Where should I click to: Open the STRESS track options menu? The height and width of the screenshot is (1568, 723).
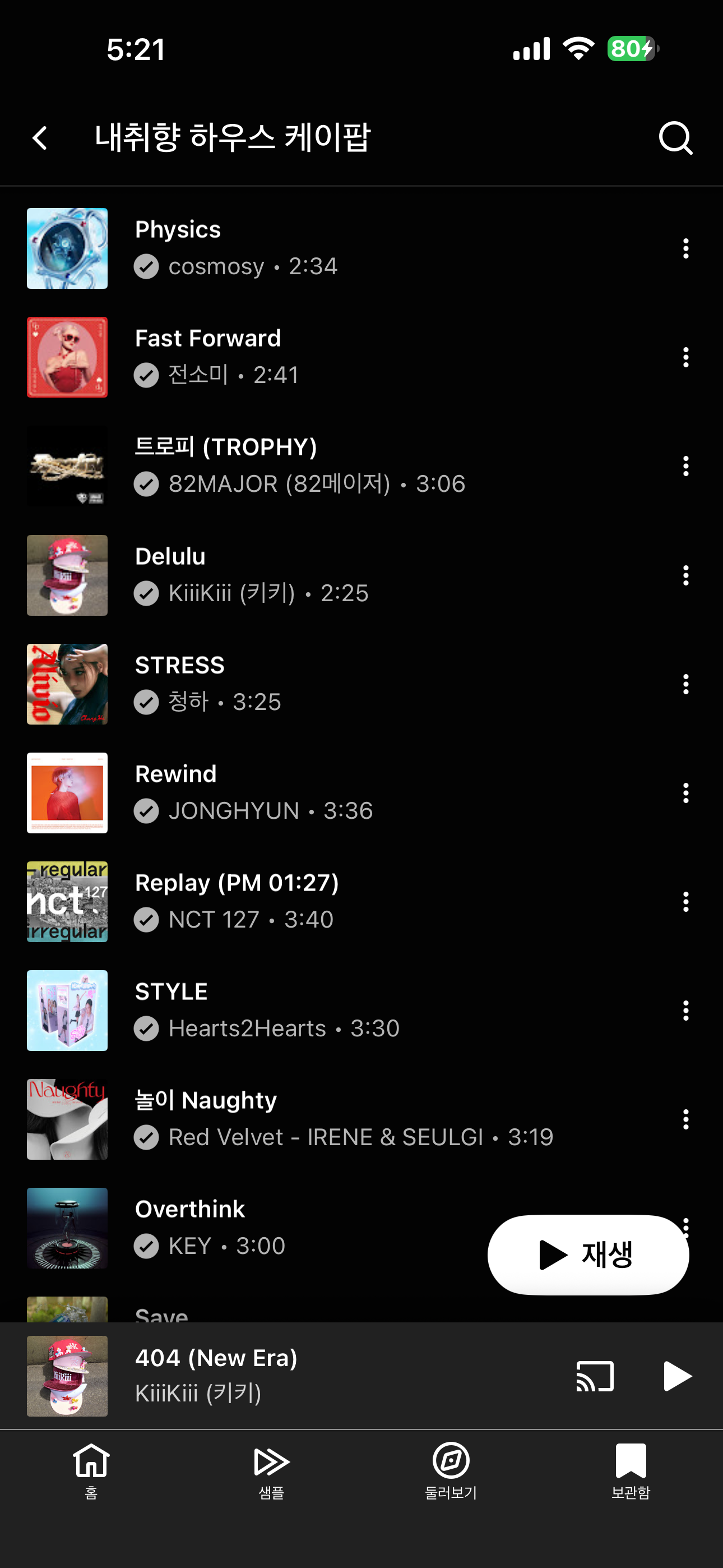pyautogui.click(x=685, y=684)
